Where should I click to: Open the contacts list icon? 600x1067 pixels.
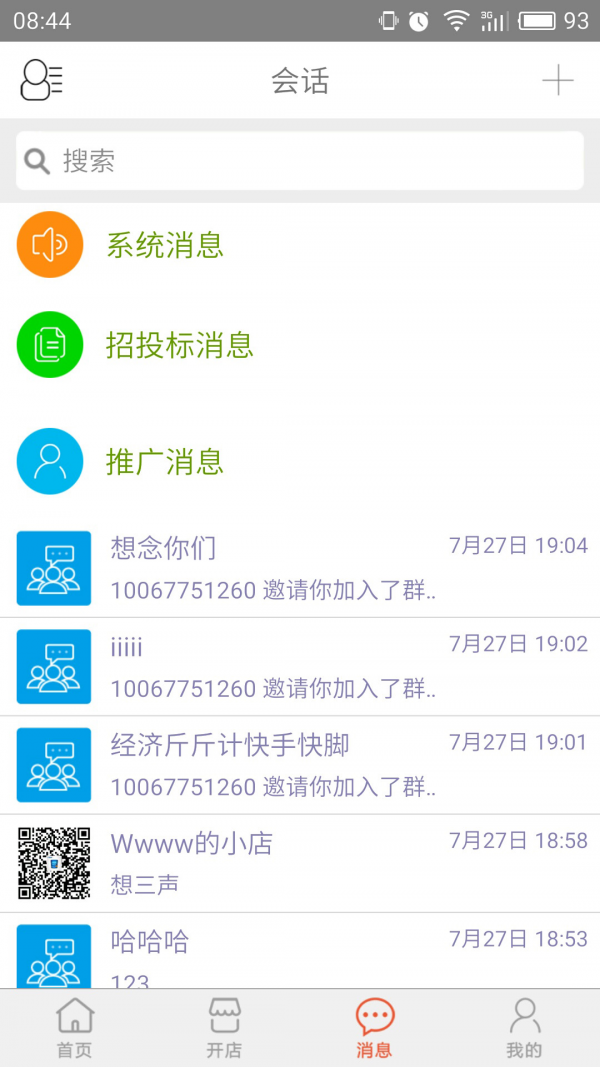click(41, 80)
